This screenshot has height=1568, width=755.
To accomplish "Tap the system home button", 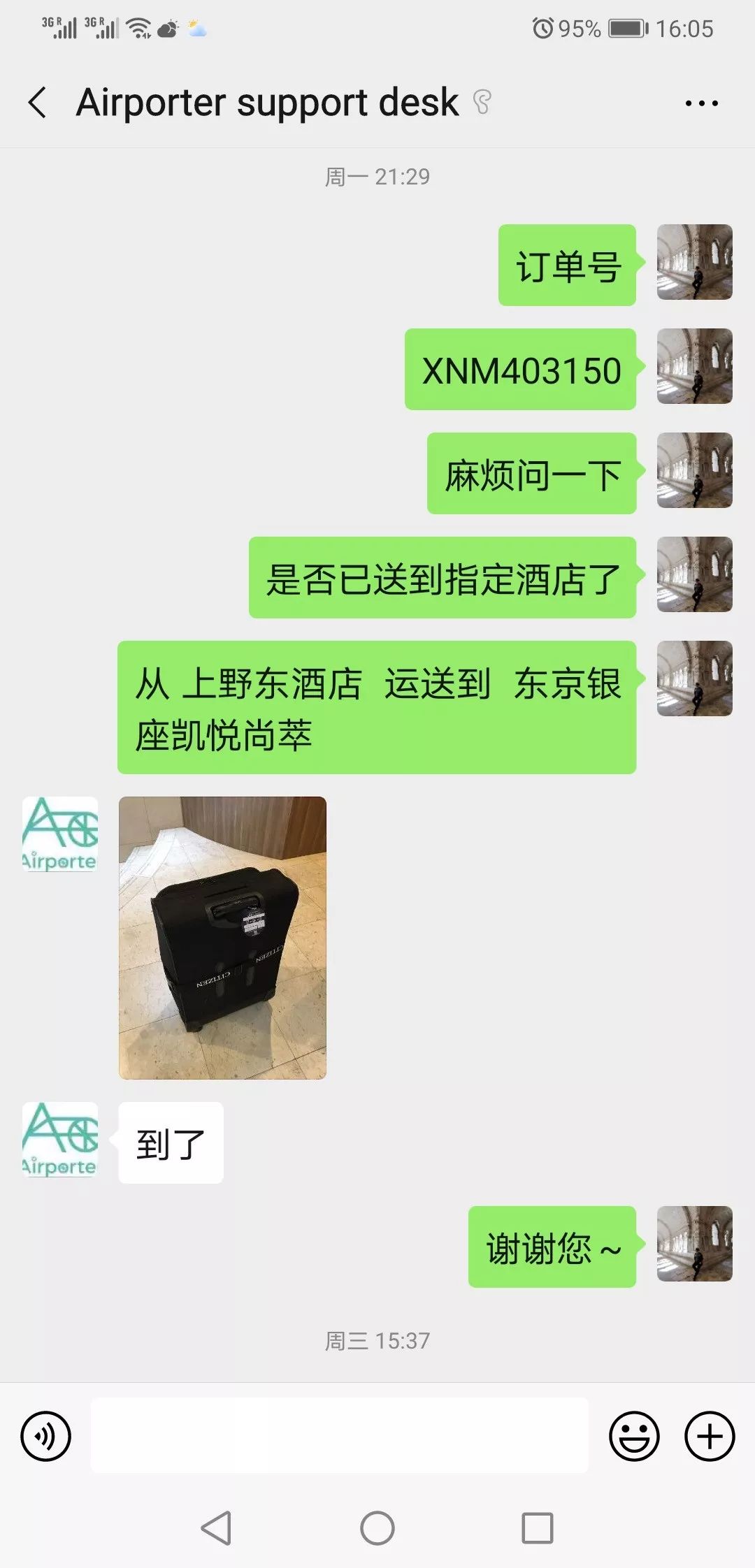I will [x=377, y=1528].
